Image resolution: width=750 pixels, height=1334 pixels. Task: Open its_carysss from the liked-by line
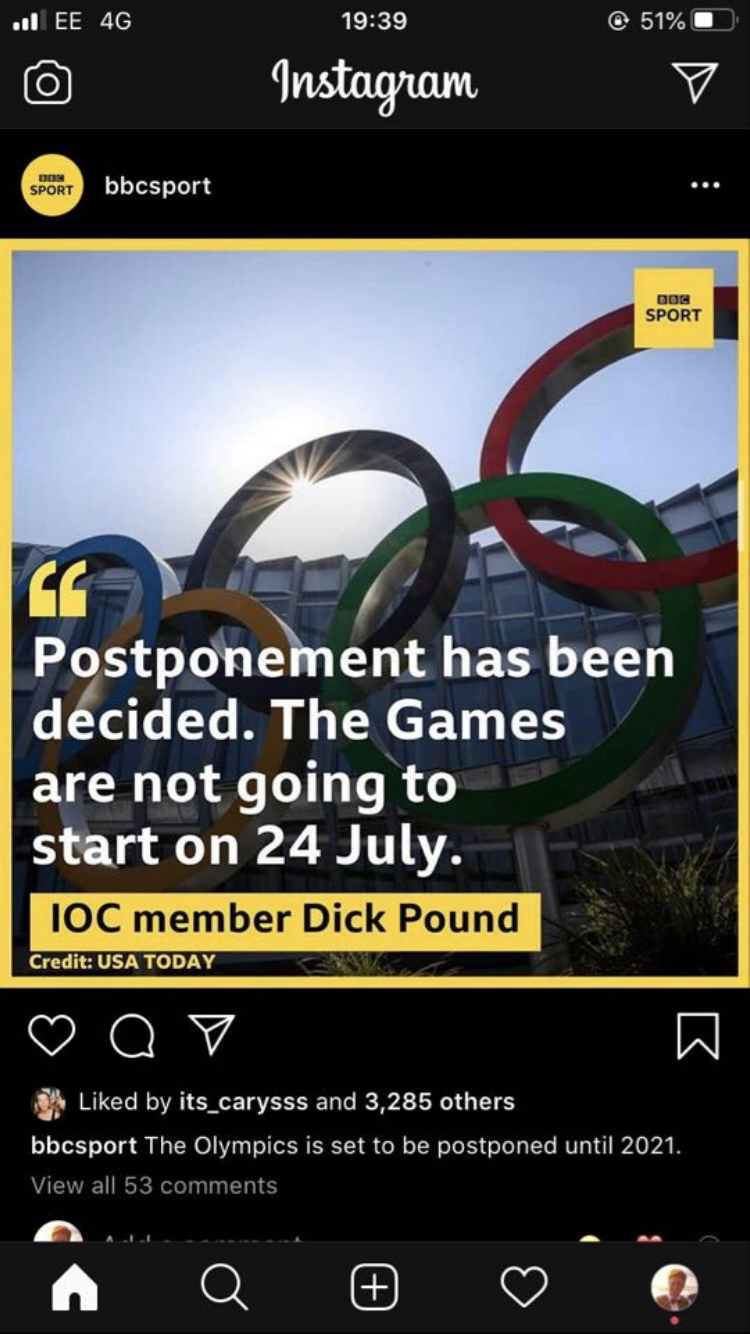pos(244,1102)
